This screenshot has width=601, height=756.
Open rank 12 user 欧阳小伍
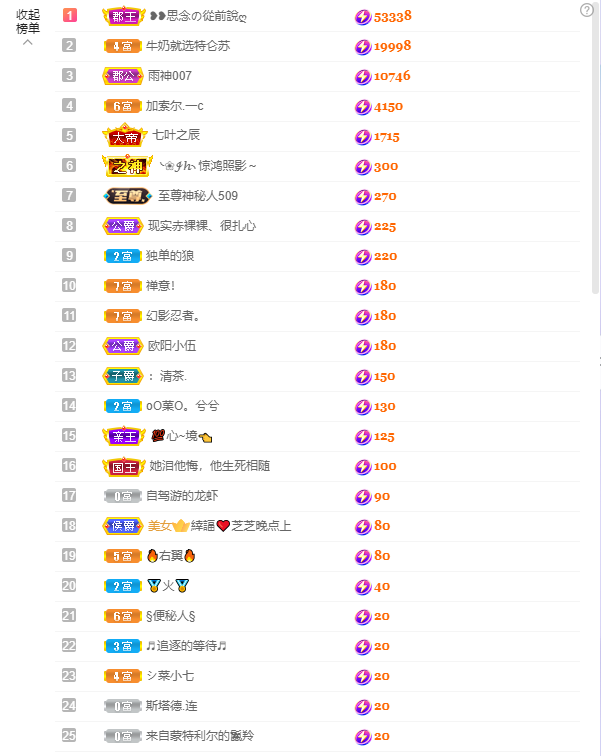[171, 346]
